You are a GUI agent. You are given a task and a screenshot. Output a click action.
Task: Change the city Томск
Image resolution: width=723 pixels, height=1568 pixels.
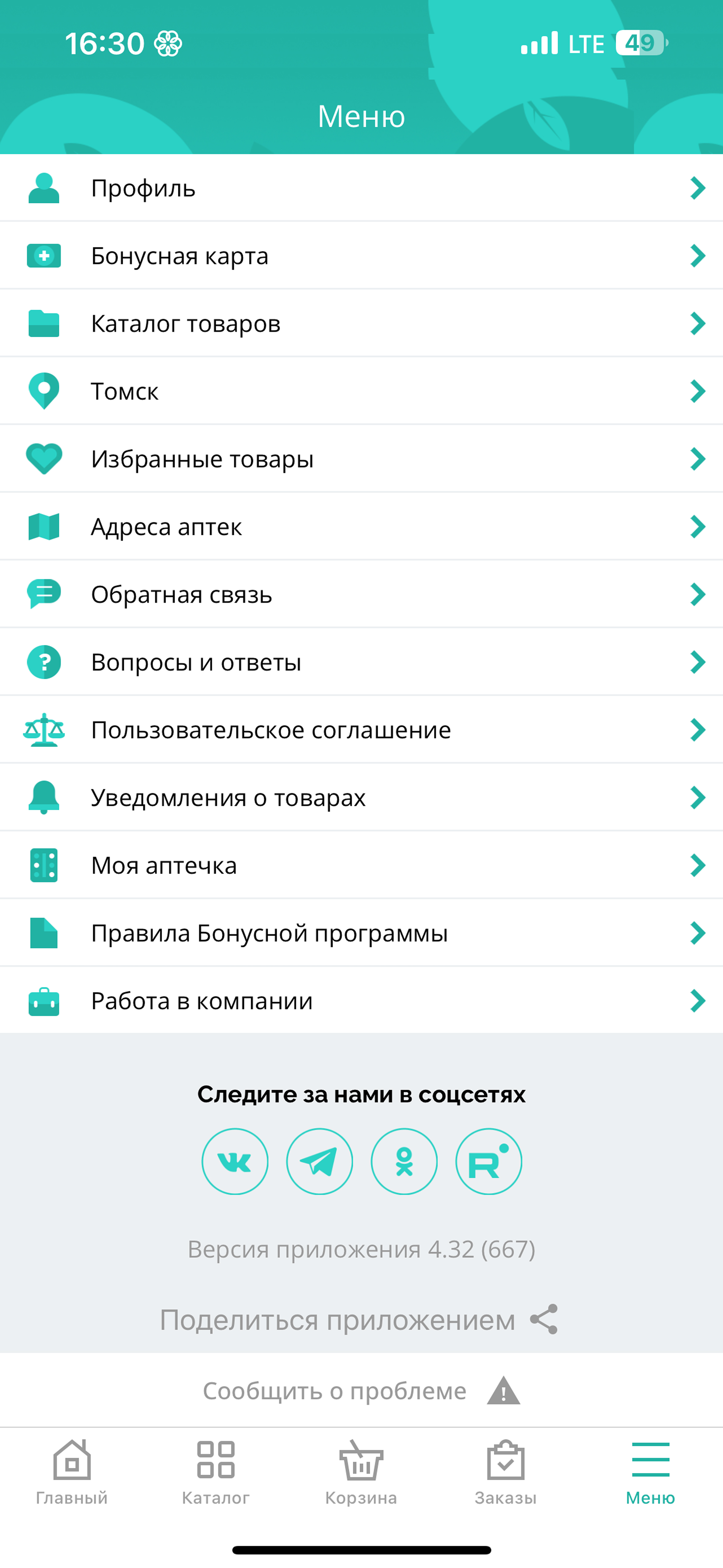361,391
